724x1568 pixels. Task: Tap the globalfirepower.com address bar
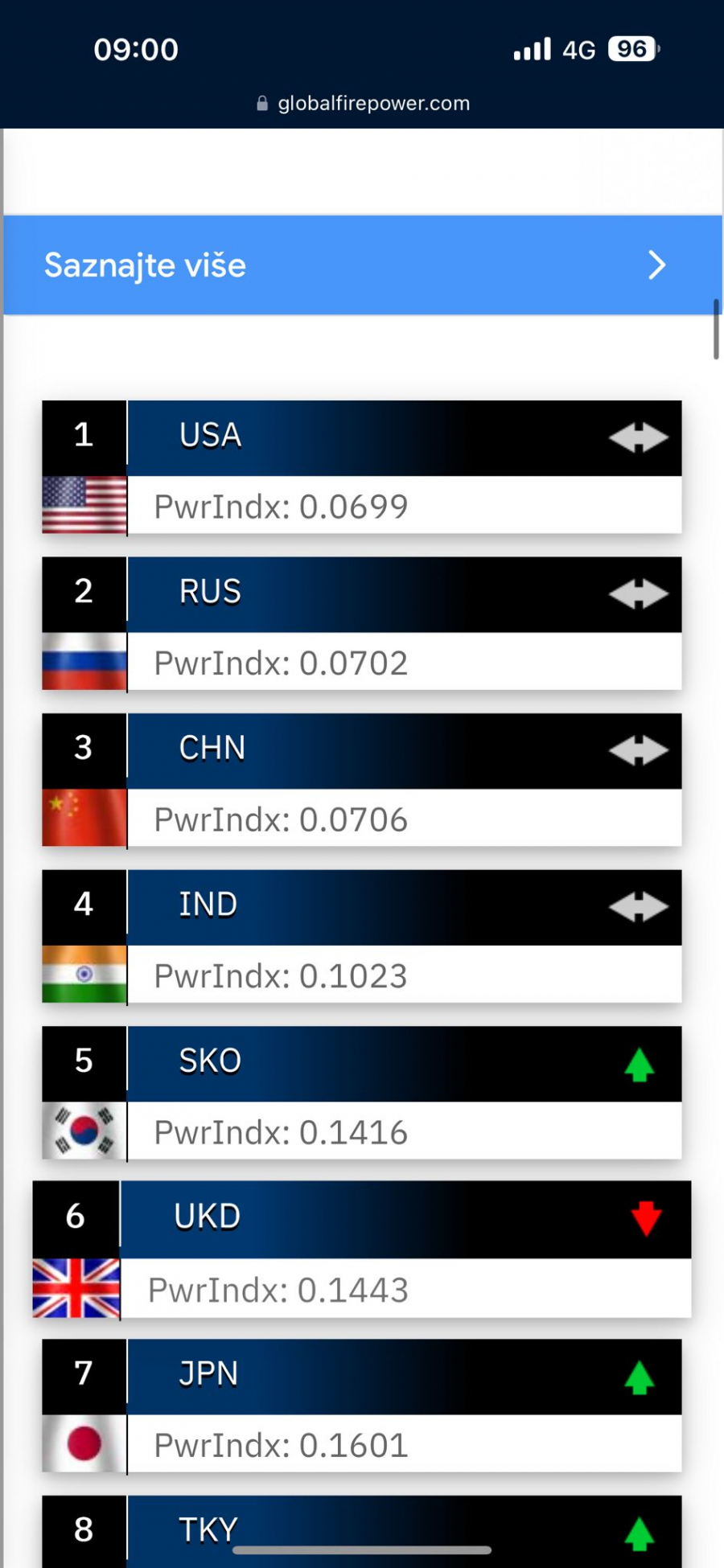point(364,103)
